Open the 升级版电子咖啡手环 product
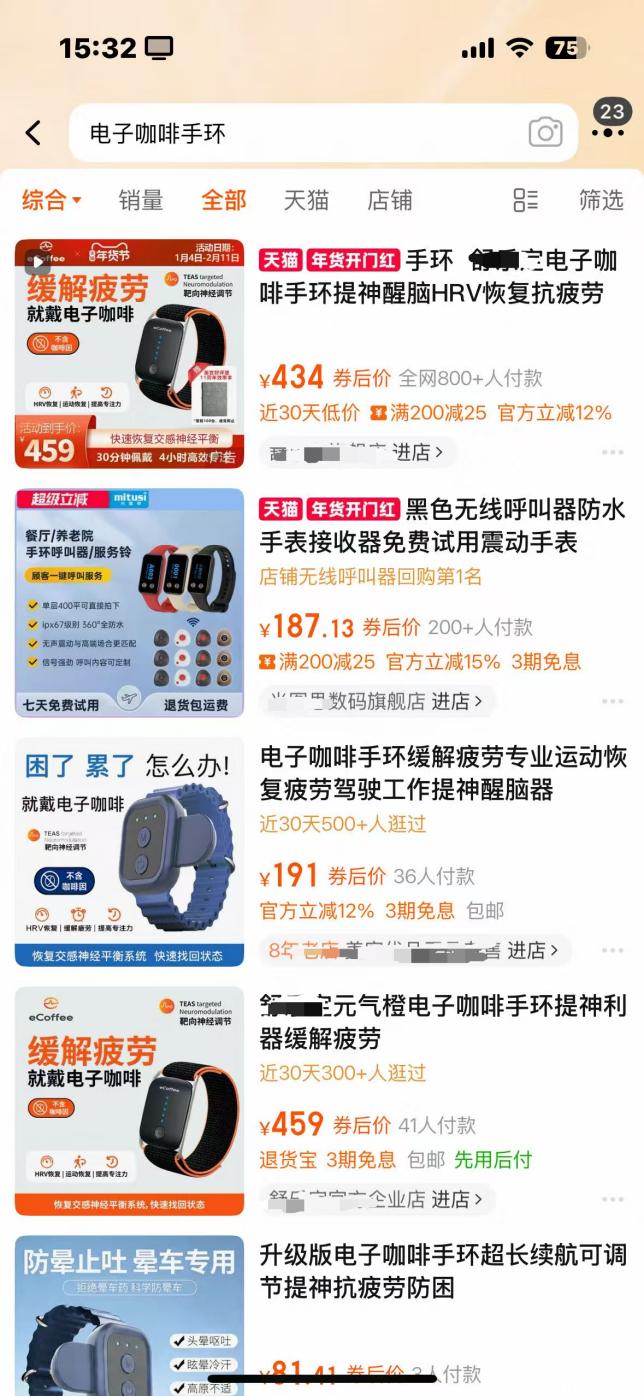Viewport: 644px width, 1396px height. (x=442, y=1271)
